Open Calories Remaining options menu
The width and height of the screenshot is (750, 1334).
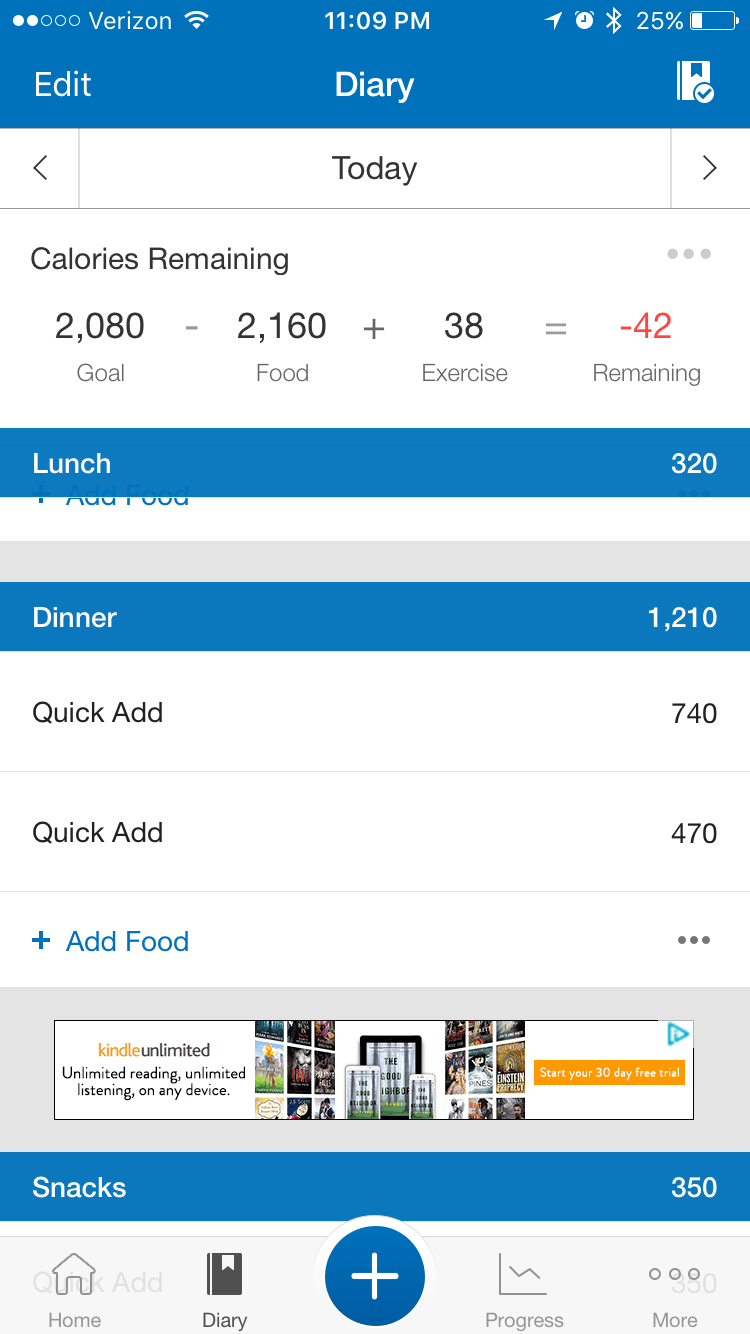(x=689, y=254)
